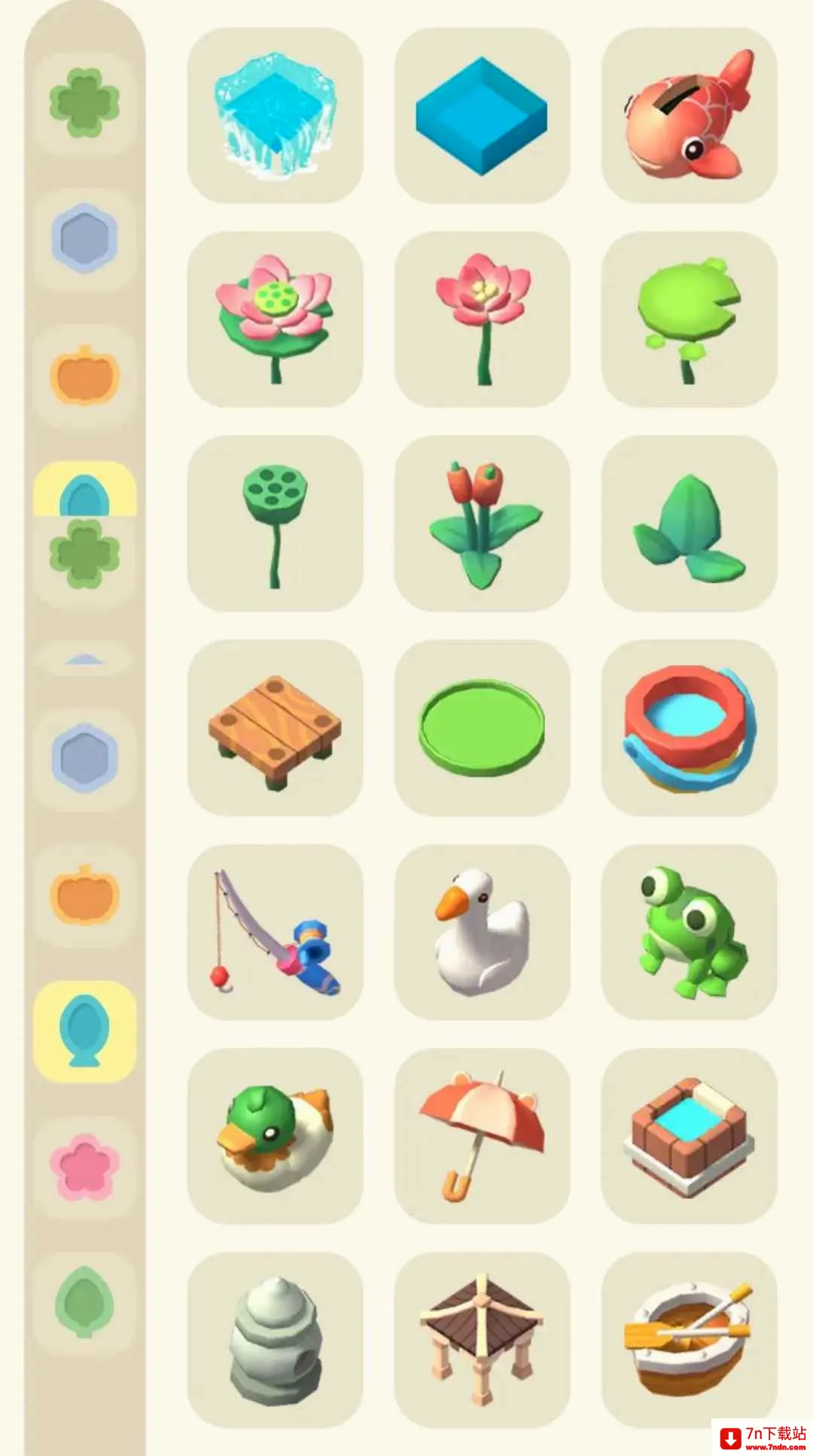The width and height of the screenshot is (813, 1456).
Task: Choose the red cattail plant item
Action: pos(482,523)
